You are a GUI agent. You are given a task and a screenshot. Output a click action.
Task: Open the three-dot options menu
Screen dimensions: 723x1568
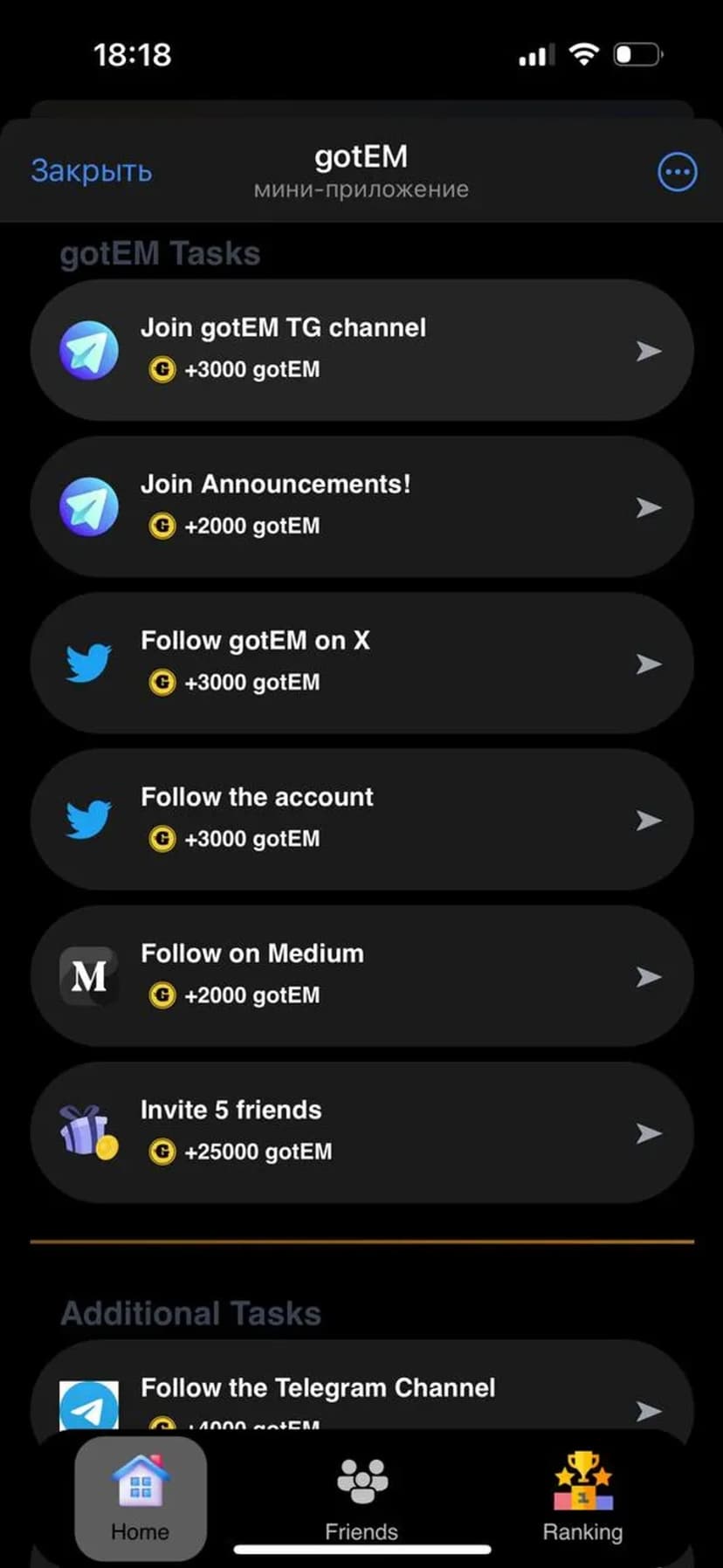pyautogui.click(x=677, y=172)
